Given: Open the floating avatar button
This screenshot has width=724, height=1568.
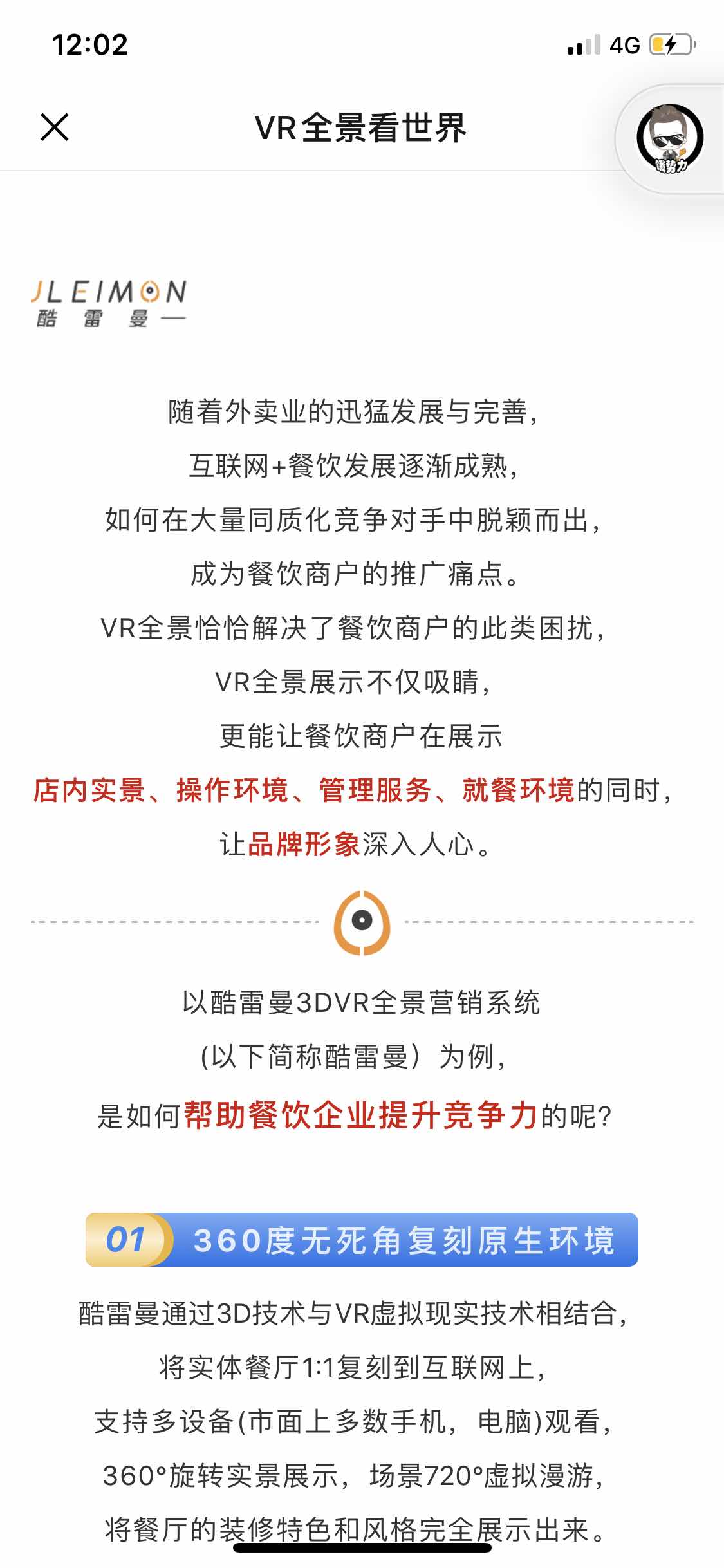Looking at the screenshot, I should coord(670,138).
